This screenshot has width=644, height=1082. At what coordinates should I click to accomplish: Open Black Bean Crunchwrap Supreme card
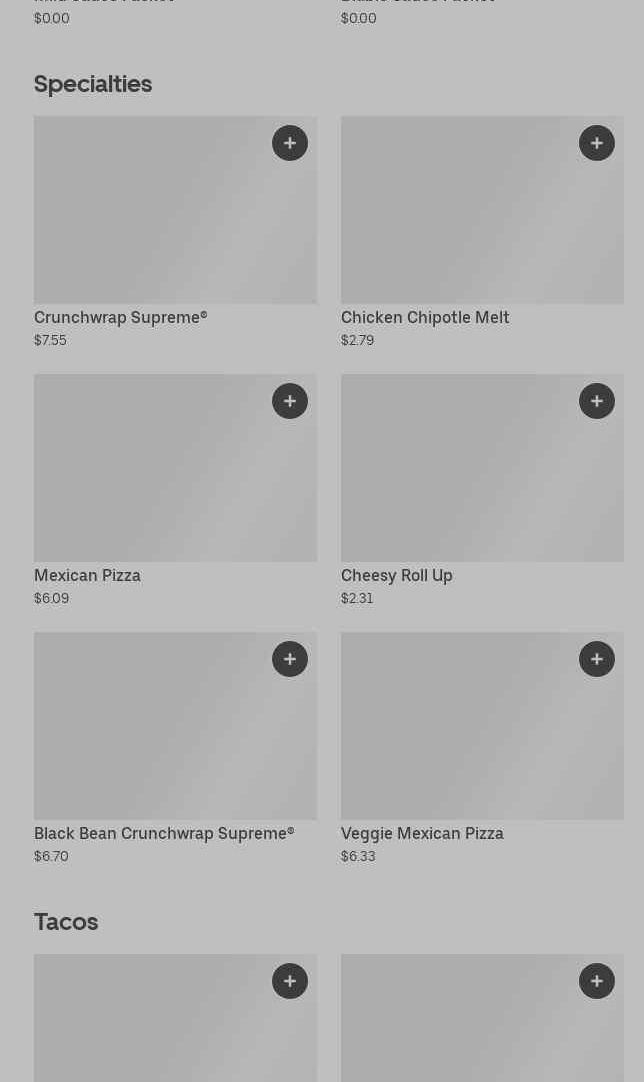point(150,736)
